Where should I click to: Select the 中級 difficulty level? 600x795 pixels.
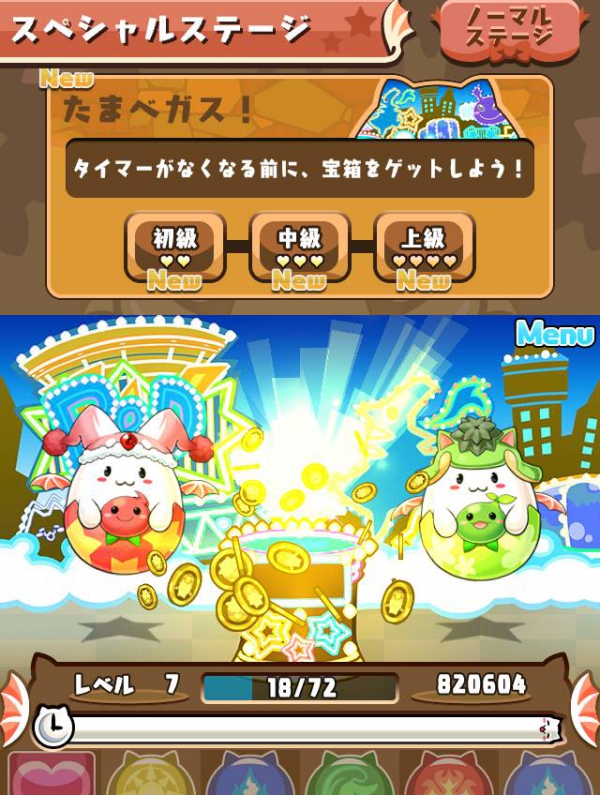[299, 247]
